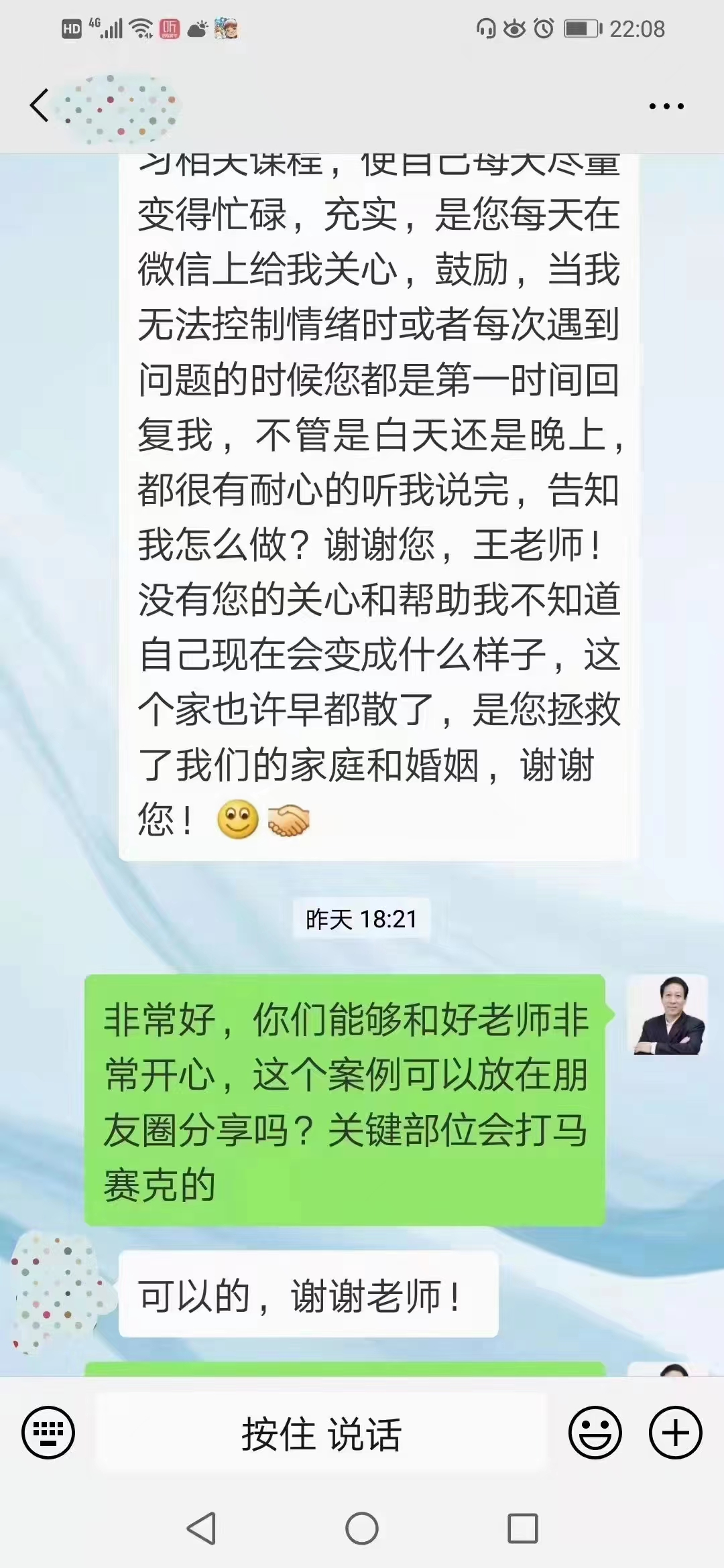Screen dimensions: 724x1568
Task: Tap the 按住 说话 hold-to-talk button
Action: [x=322, y=1432]
